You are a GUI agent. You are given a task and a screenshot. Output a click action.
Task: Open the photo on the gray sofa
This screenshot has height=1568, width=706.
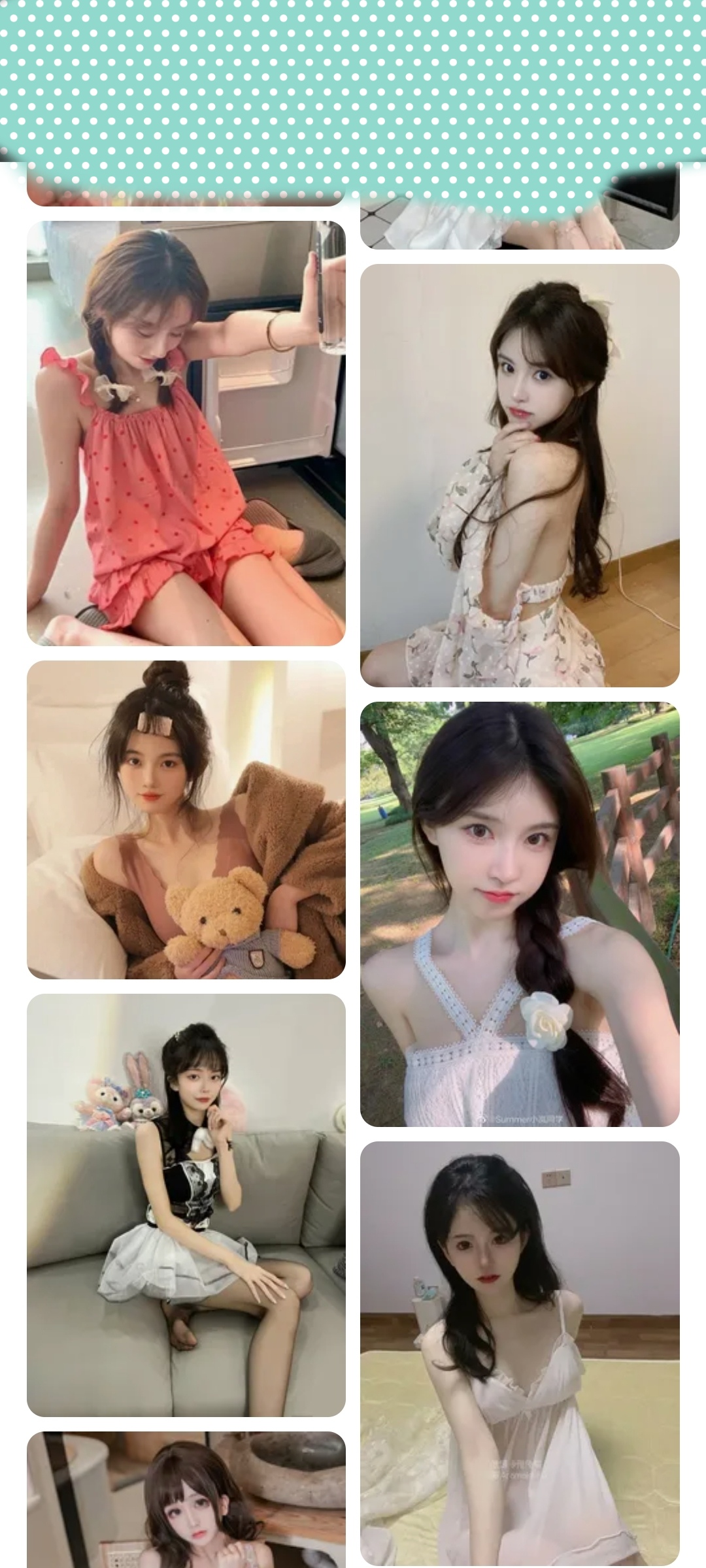pos(186,1205)
